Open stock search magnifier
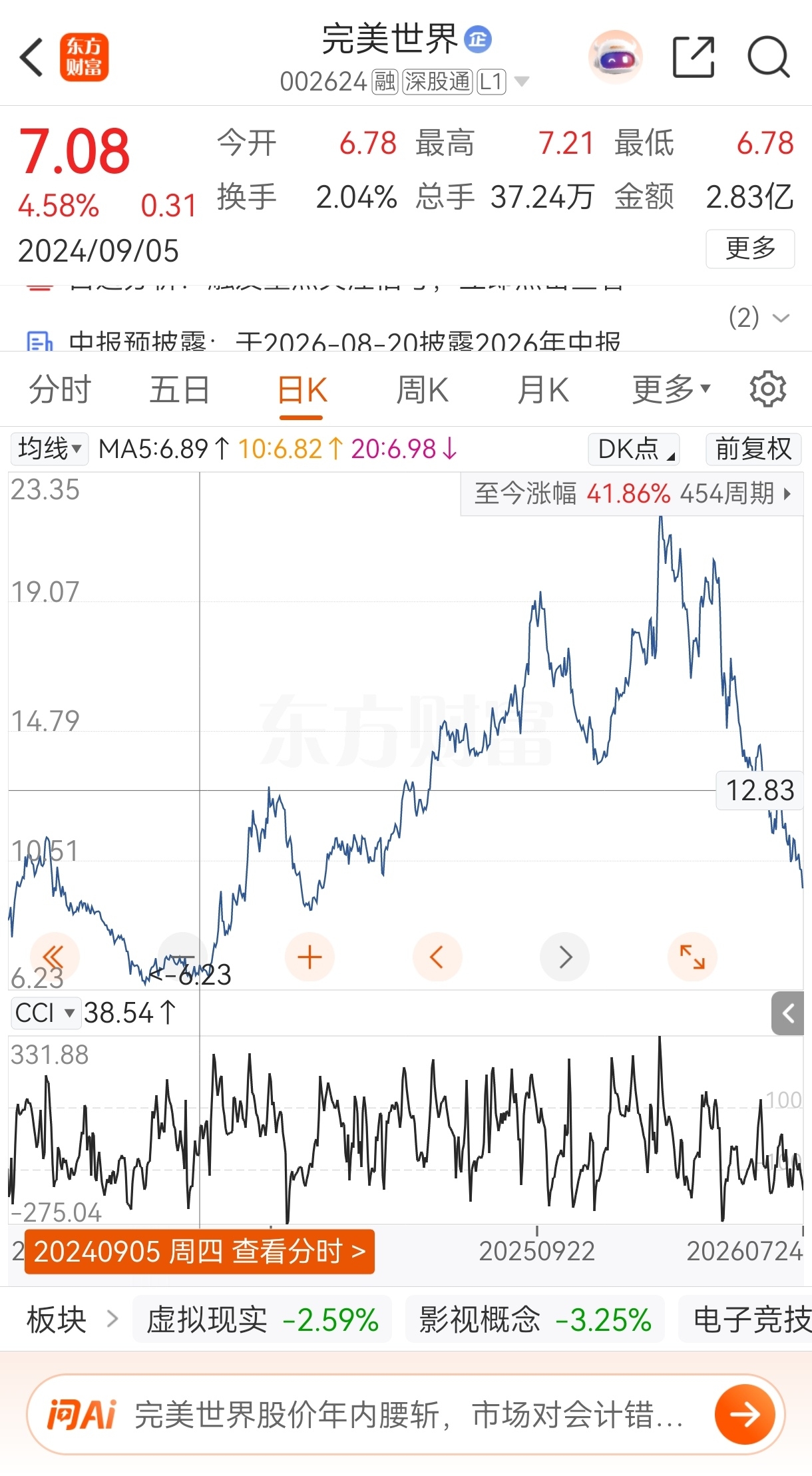 769,57
